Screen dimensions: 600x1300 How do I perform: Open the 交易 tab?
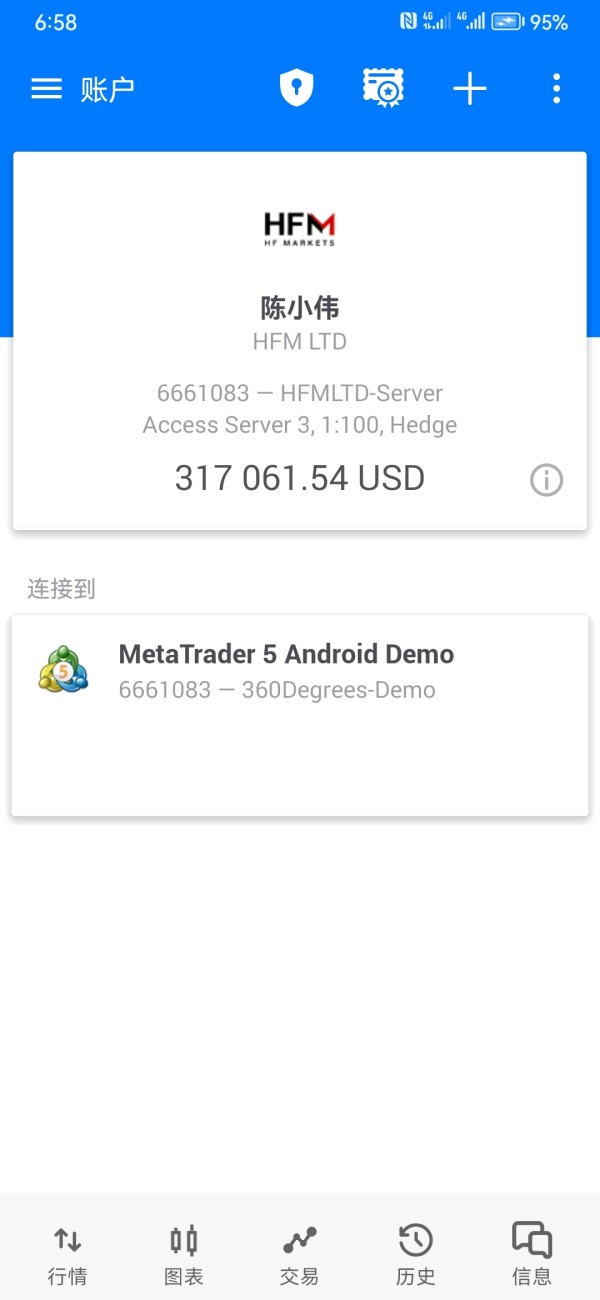[x=299, y=1255]
